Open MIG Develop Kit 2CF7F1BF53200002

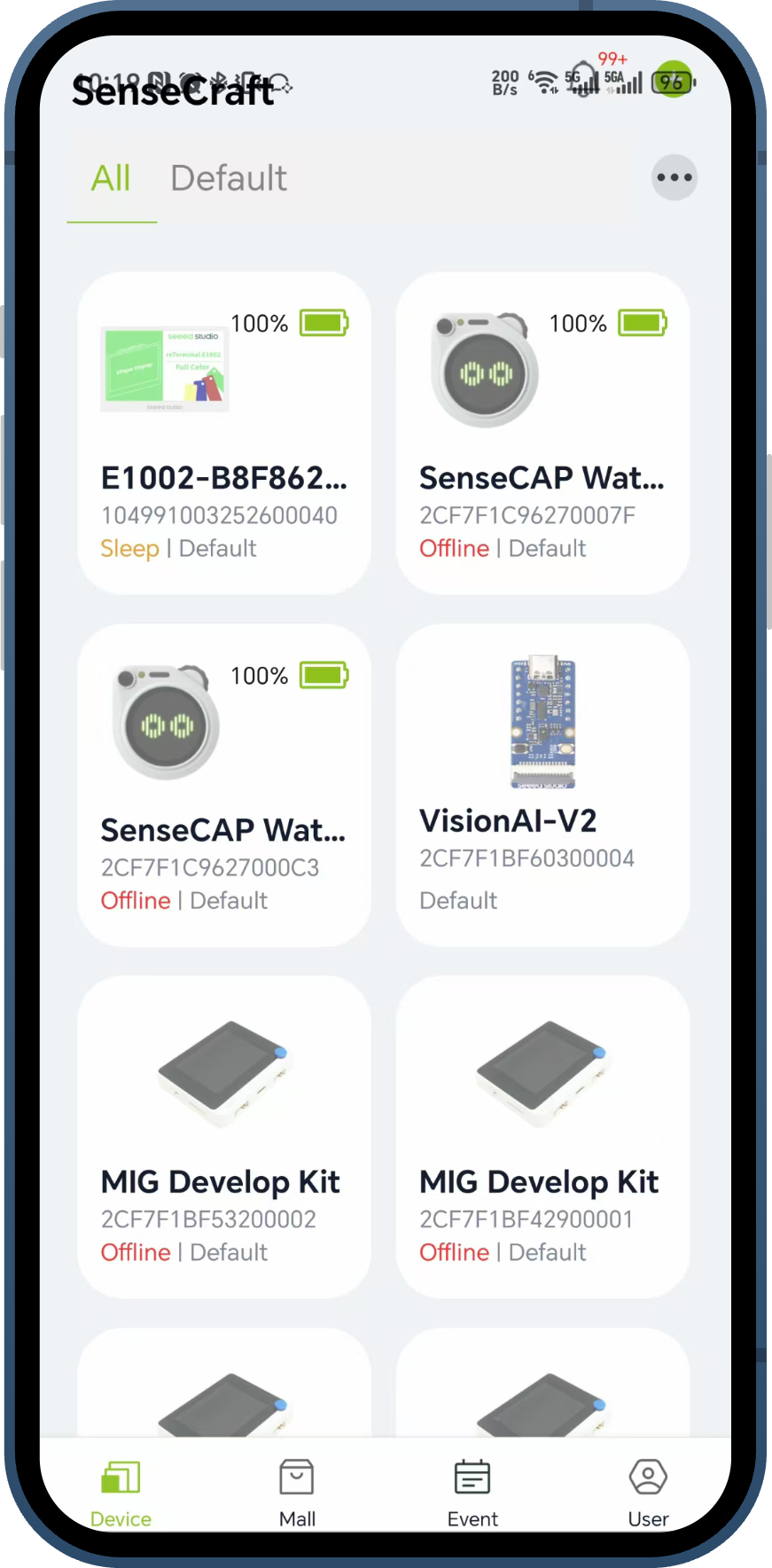coord(224,1137)
